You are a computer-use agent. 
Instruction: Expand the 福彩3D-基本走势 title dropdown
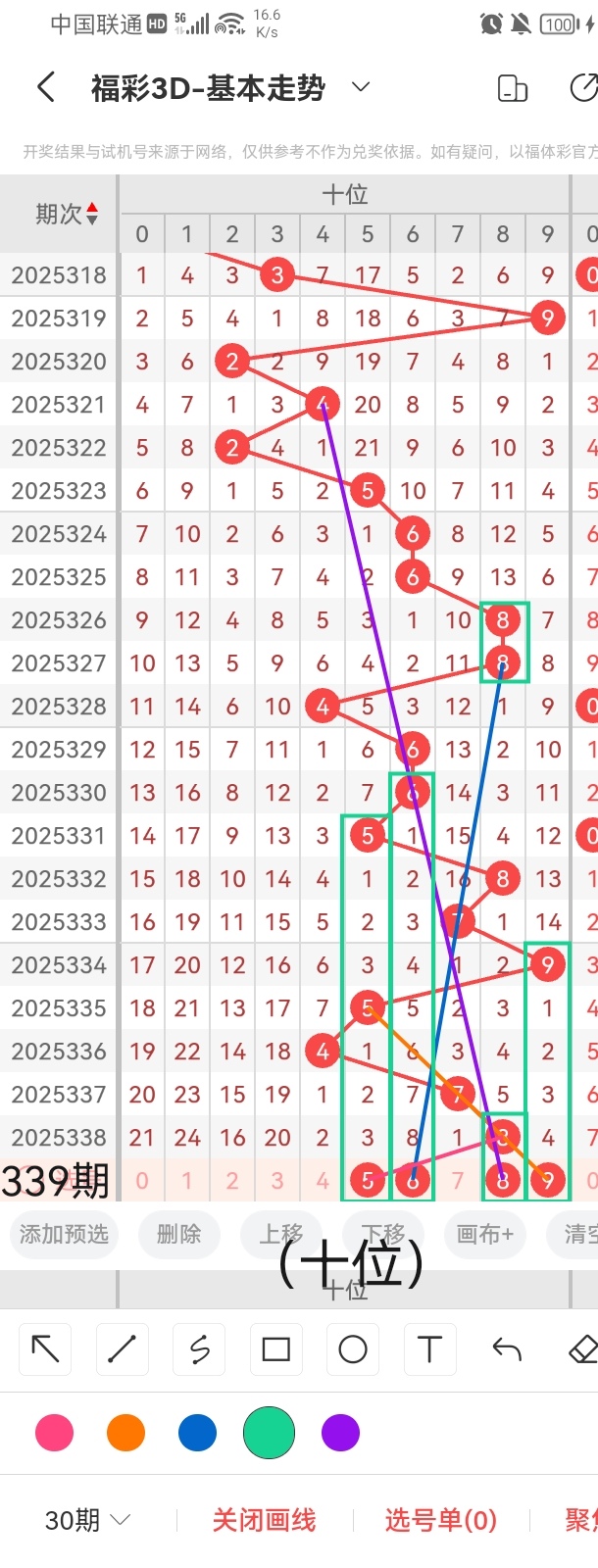click(361, 88)
